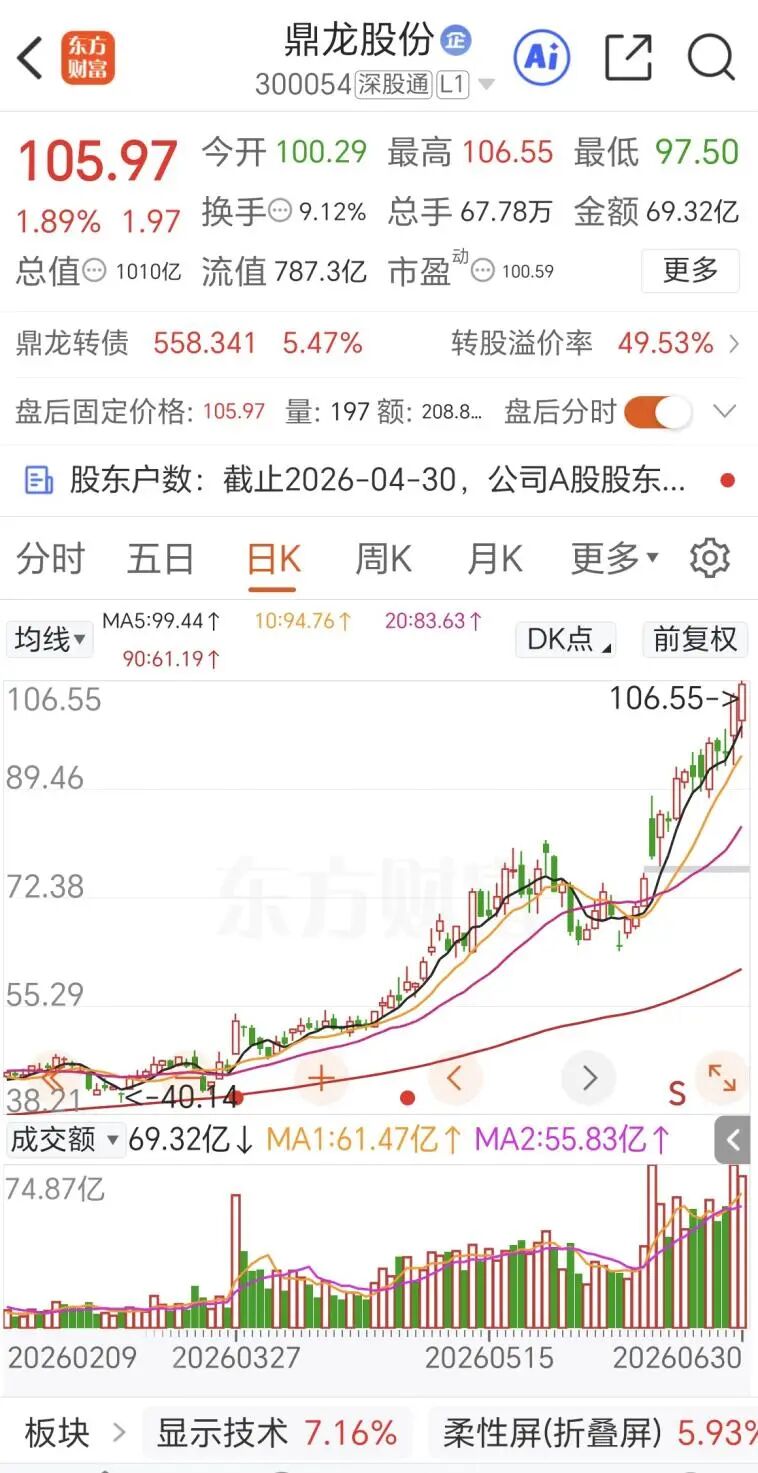Change the 前复权 adjustment setting
The image size is (758, 1473).
click(x=695, y=639)
